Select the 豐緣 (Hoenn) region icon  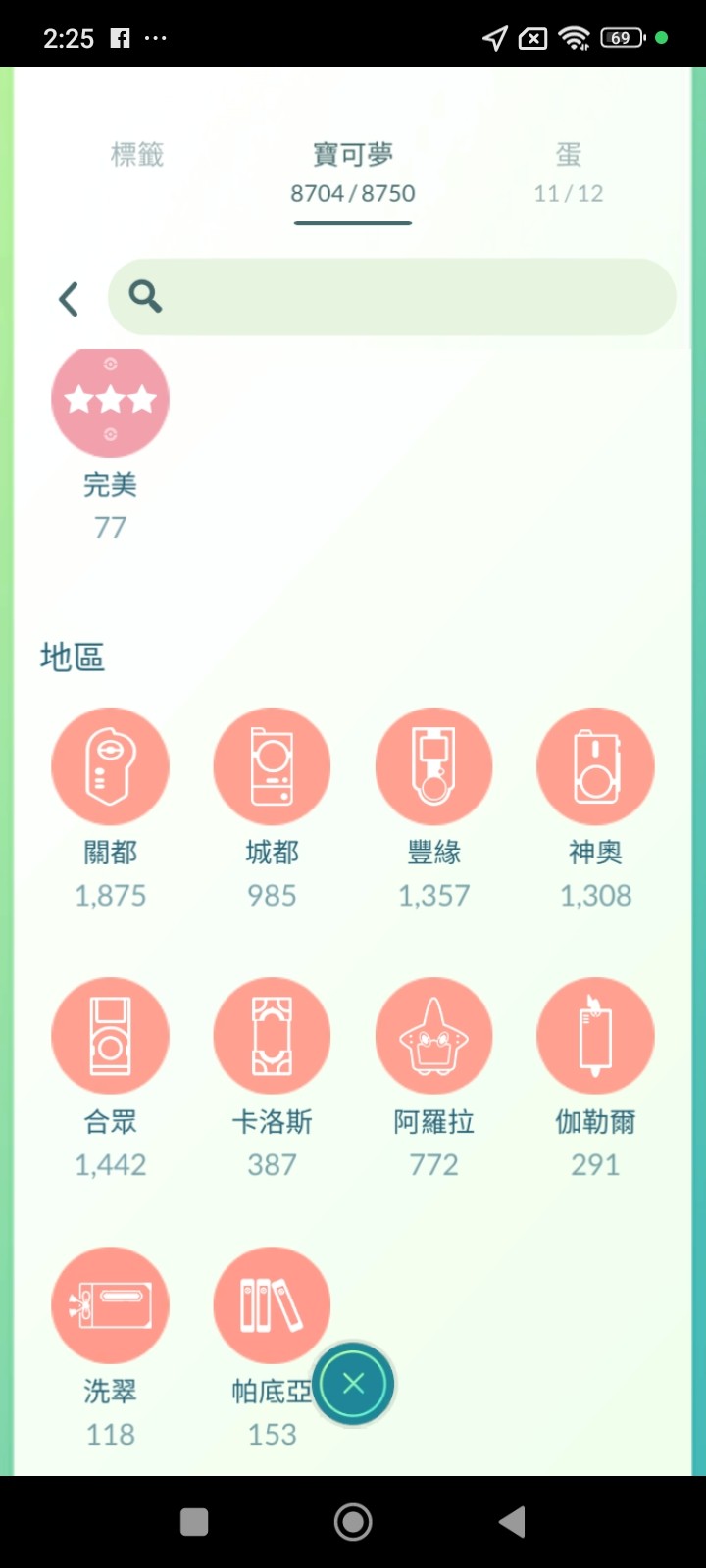pyautogui.click(x=433, y=766)
